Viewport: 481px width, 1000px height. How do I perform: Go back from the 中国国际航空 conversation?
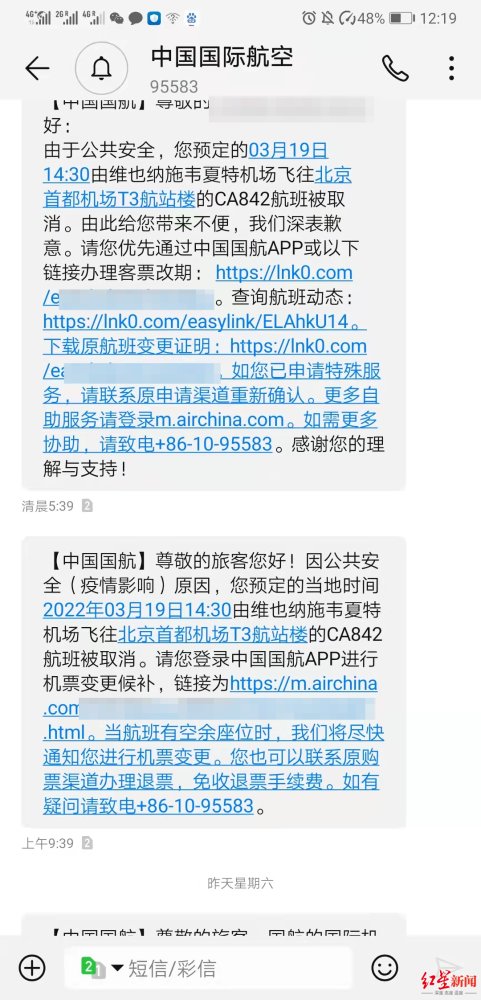click(37, 68)
